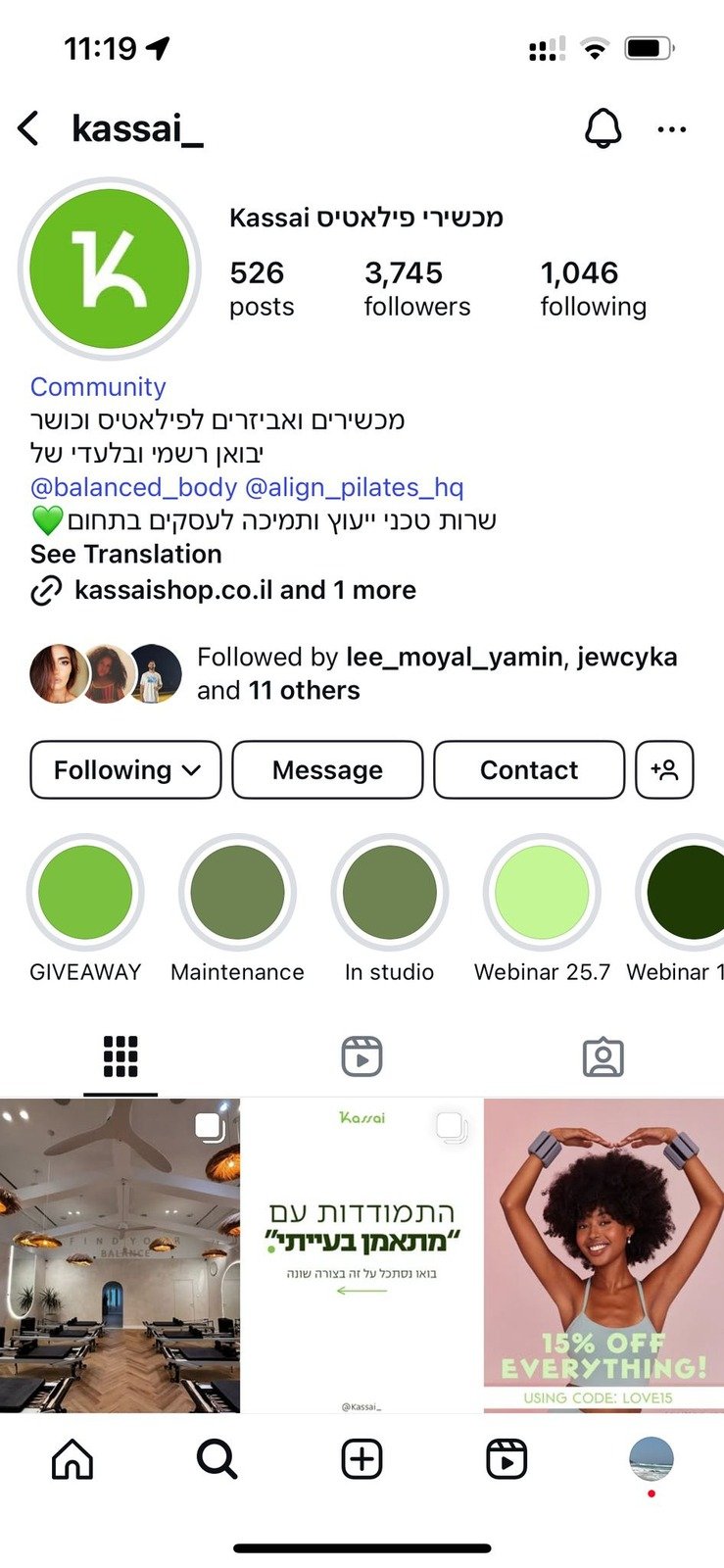Open the three-dot overflow menu
This screenshot has width=724, height=1568.
pos(671,129)
